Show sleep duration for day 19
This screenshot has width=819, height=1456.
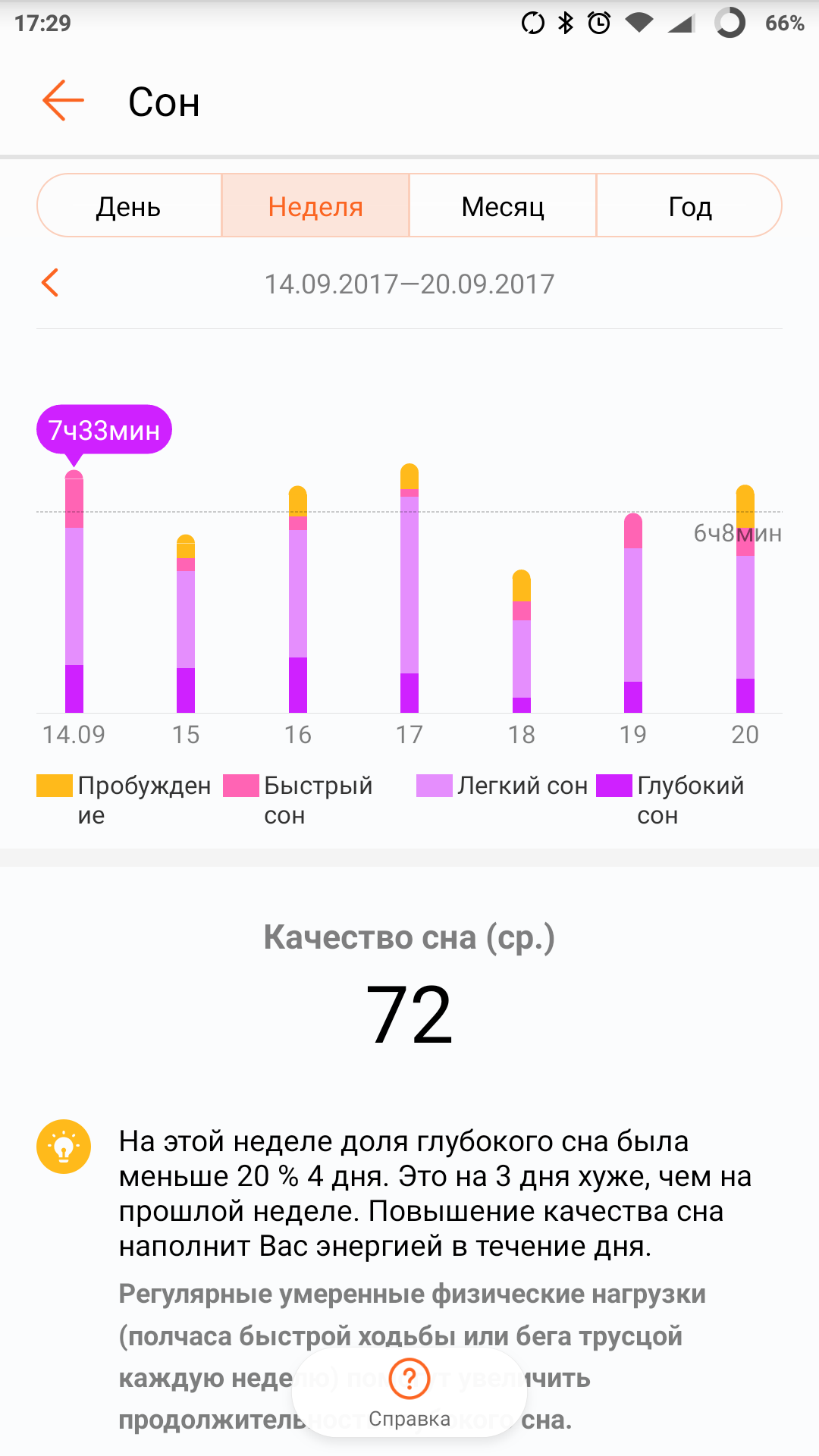tap(633, 613)
